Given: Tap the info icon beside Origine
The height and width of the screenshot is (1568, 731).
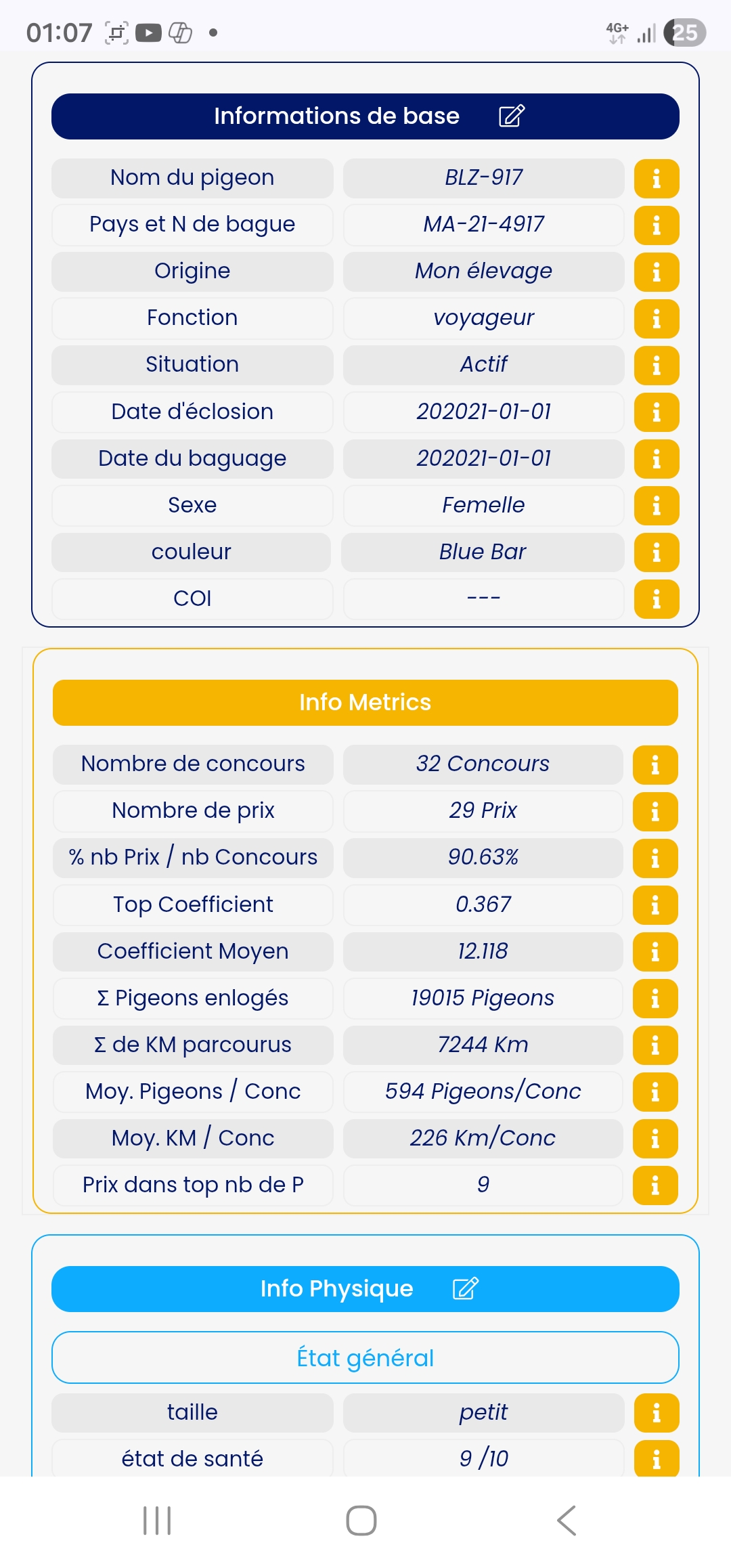Looking at the screenshot, I should (656, 271).
